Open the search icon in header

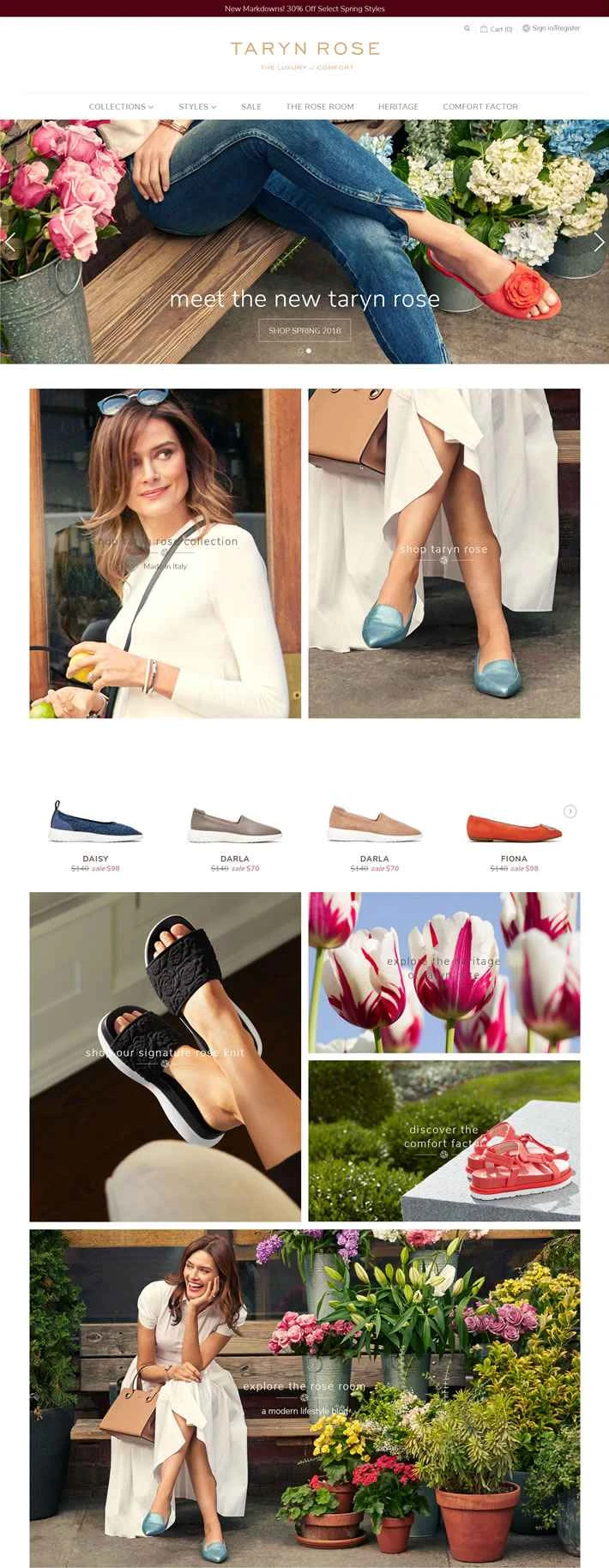467,28
